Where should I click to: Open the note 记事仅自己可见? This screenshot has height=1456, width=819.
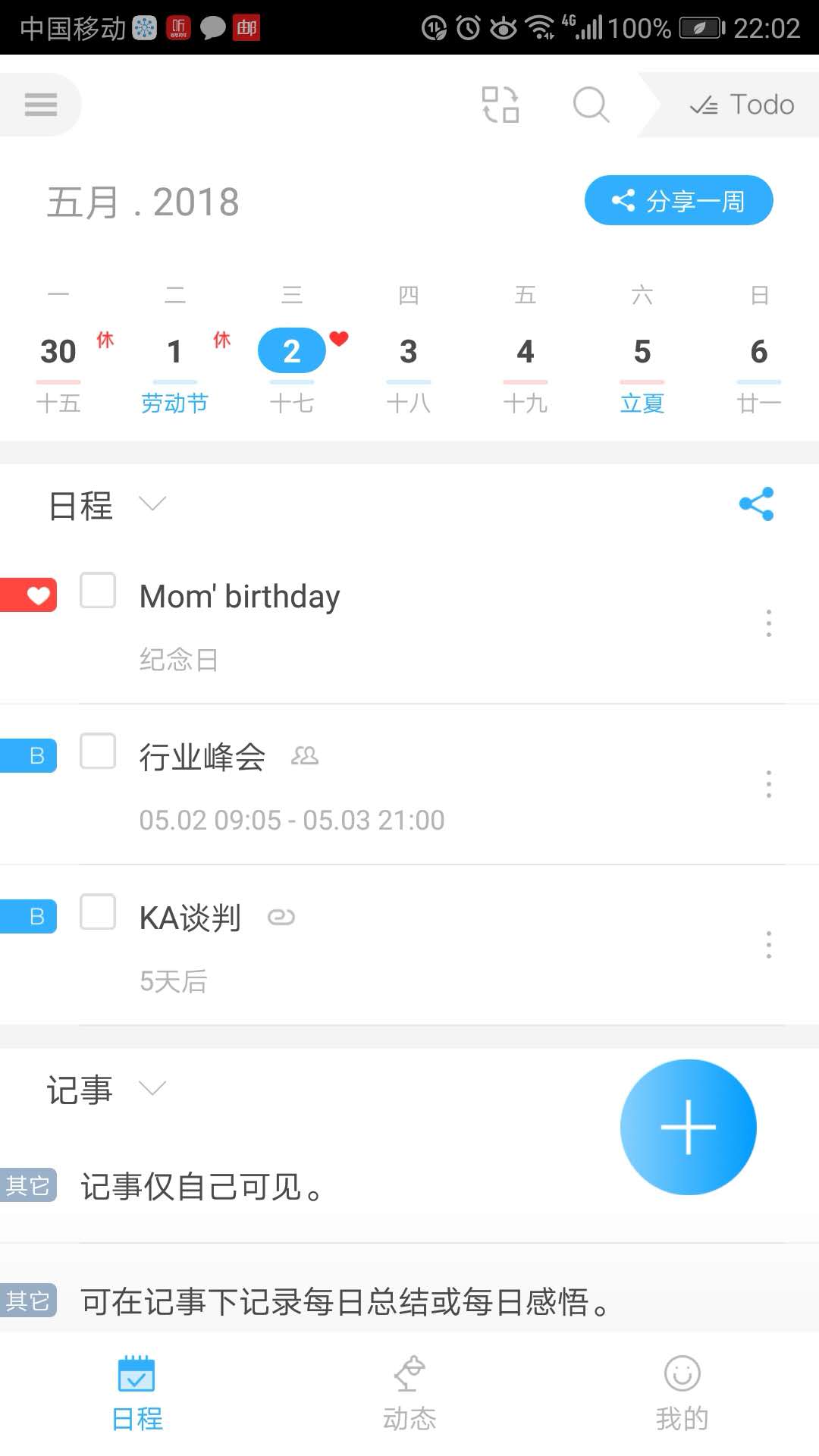(201, 1188)
